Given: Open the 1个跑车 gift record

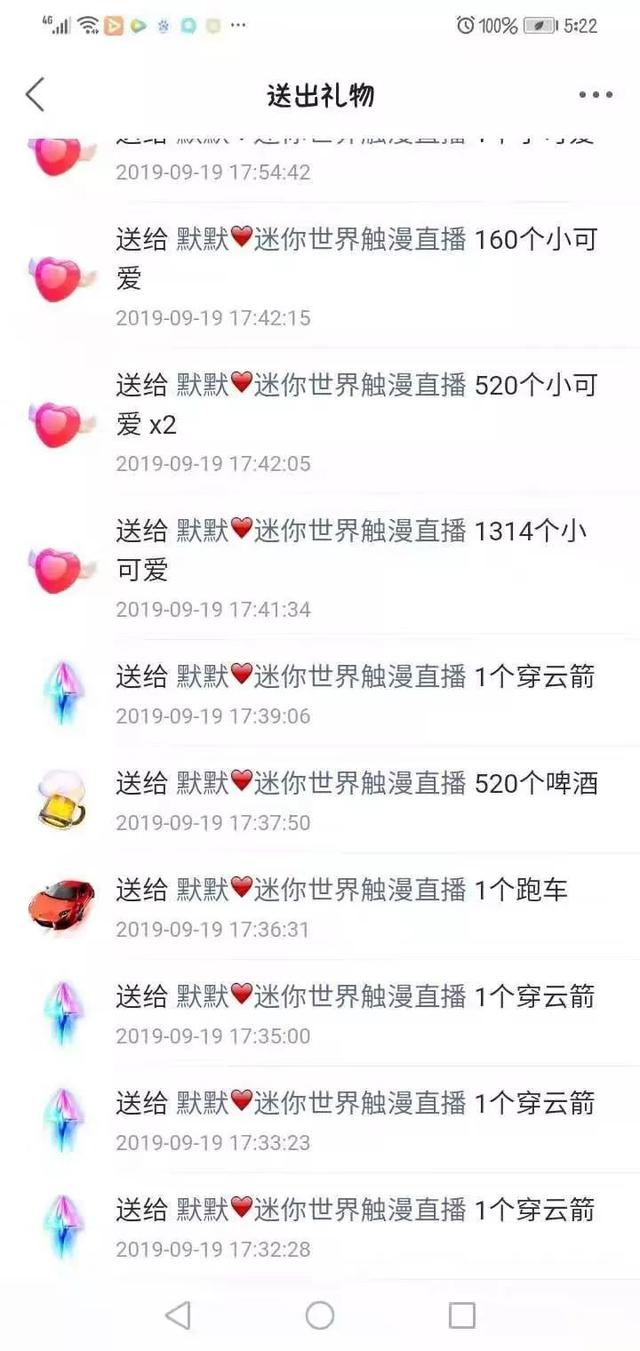Looking at the screenshot, I should point(355,906).
